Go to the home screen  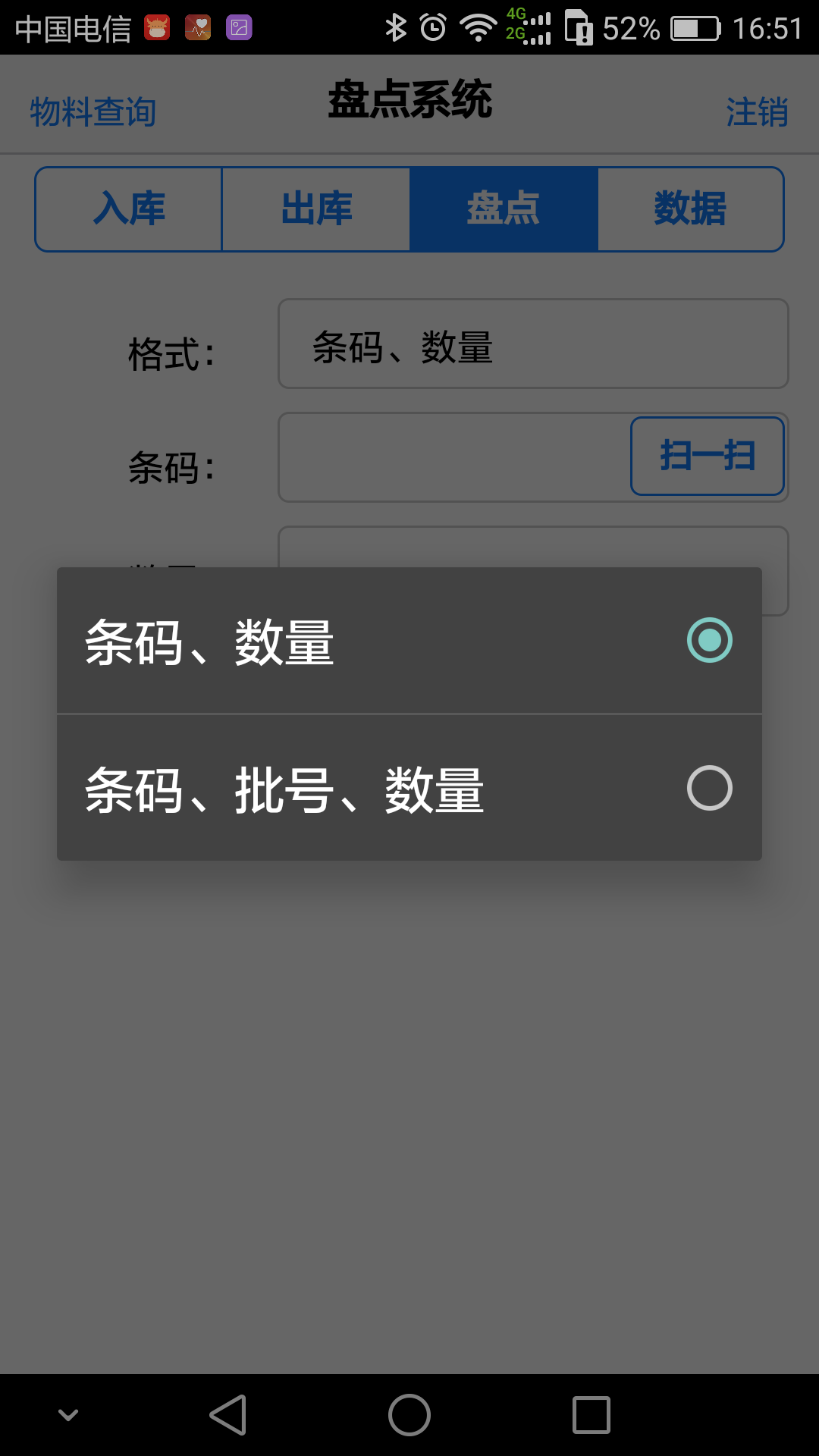coord(409,1415)
